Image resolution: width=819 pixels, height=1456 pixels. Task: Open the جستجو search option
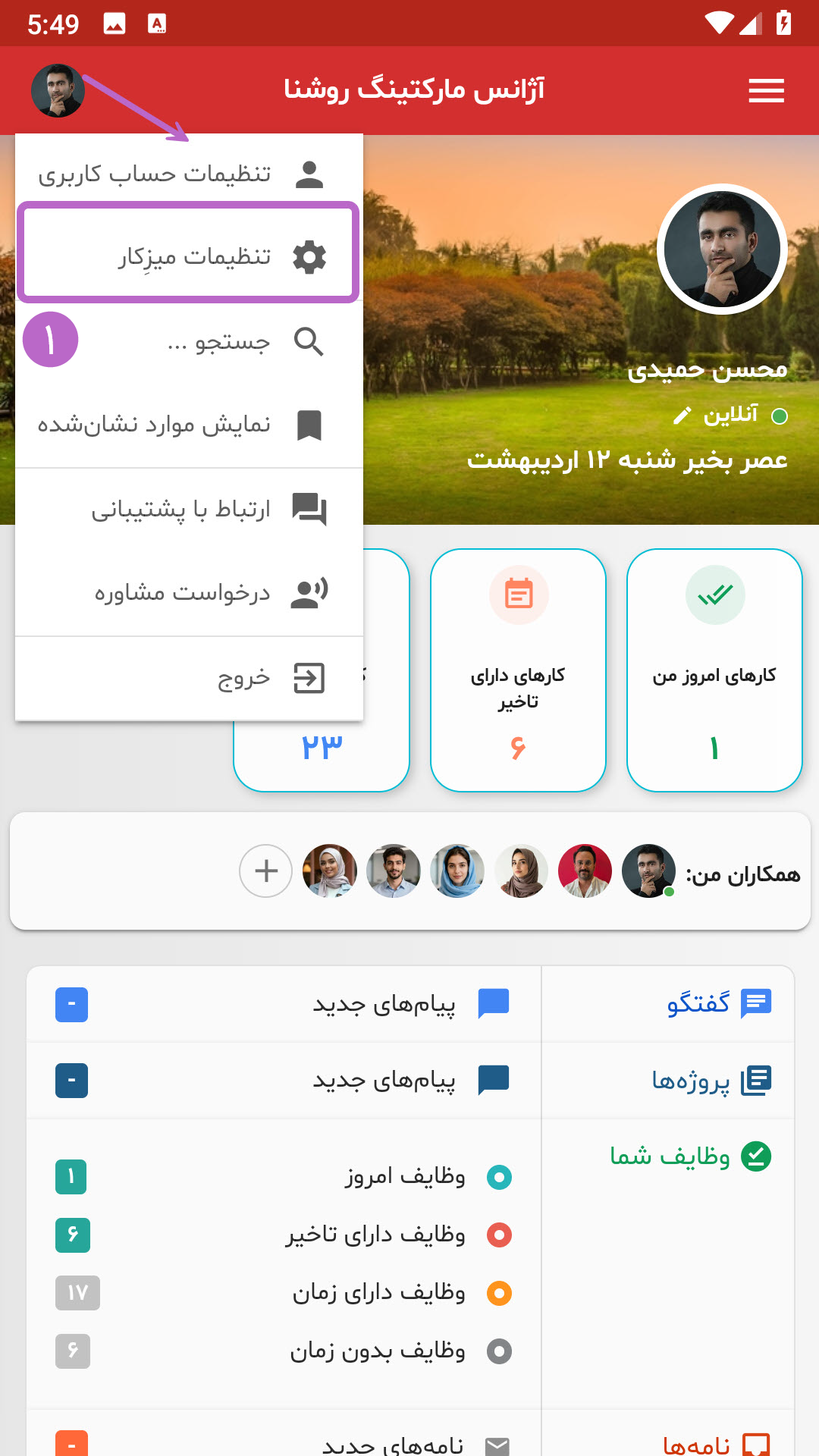pos(189,342)
